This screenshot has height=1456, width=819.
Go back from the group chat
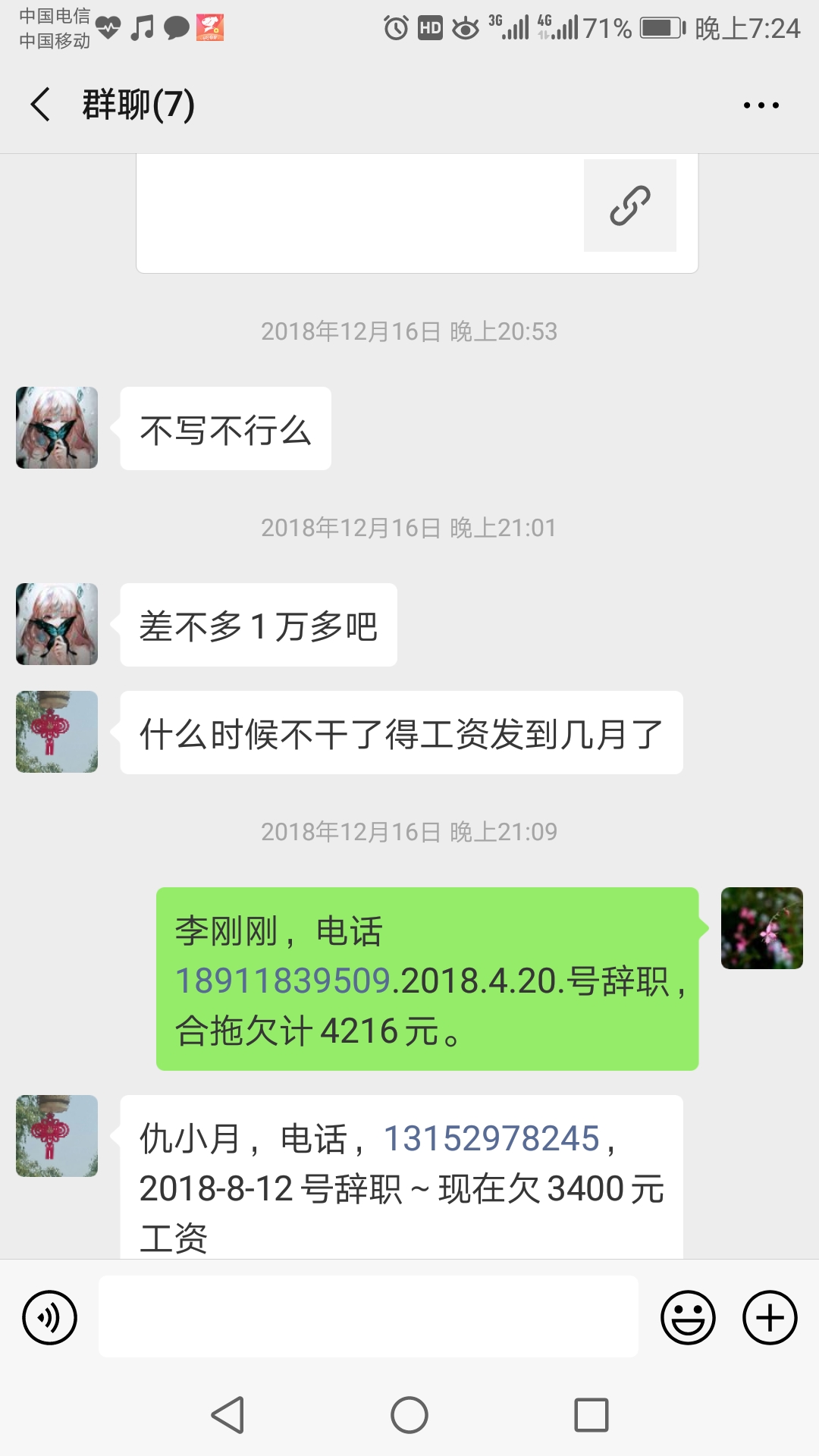(41, 104)
